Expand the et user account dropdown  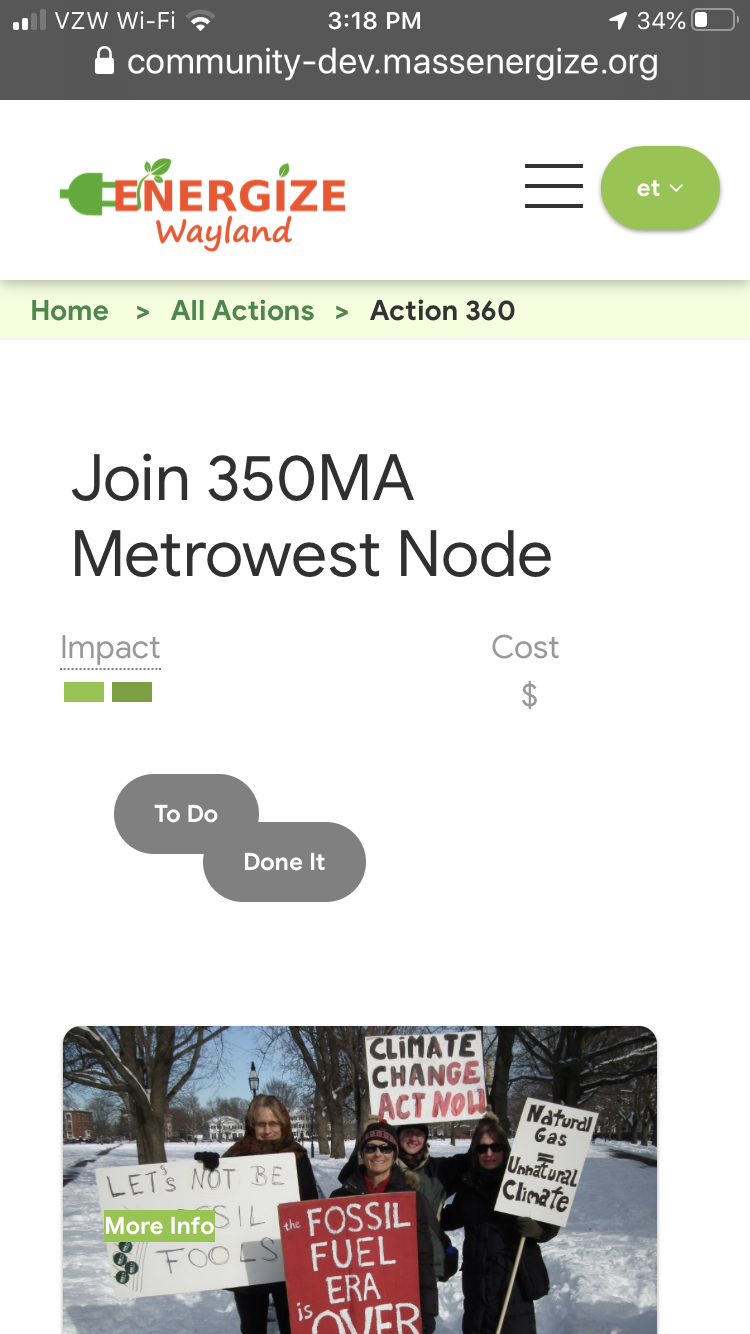(x=660, y=187)
